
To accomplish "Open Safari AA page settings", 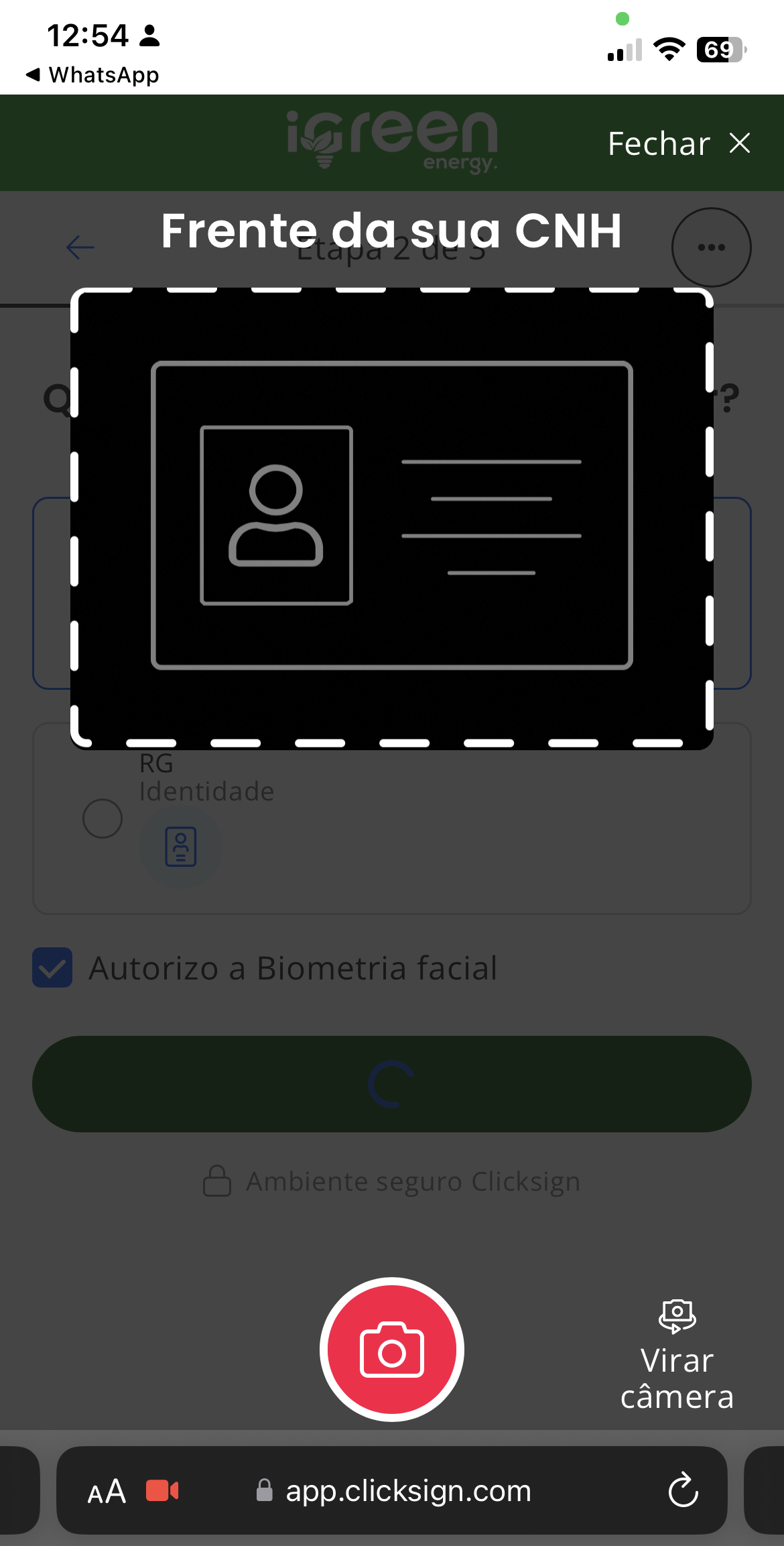I will click(x=107, y=1492).
